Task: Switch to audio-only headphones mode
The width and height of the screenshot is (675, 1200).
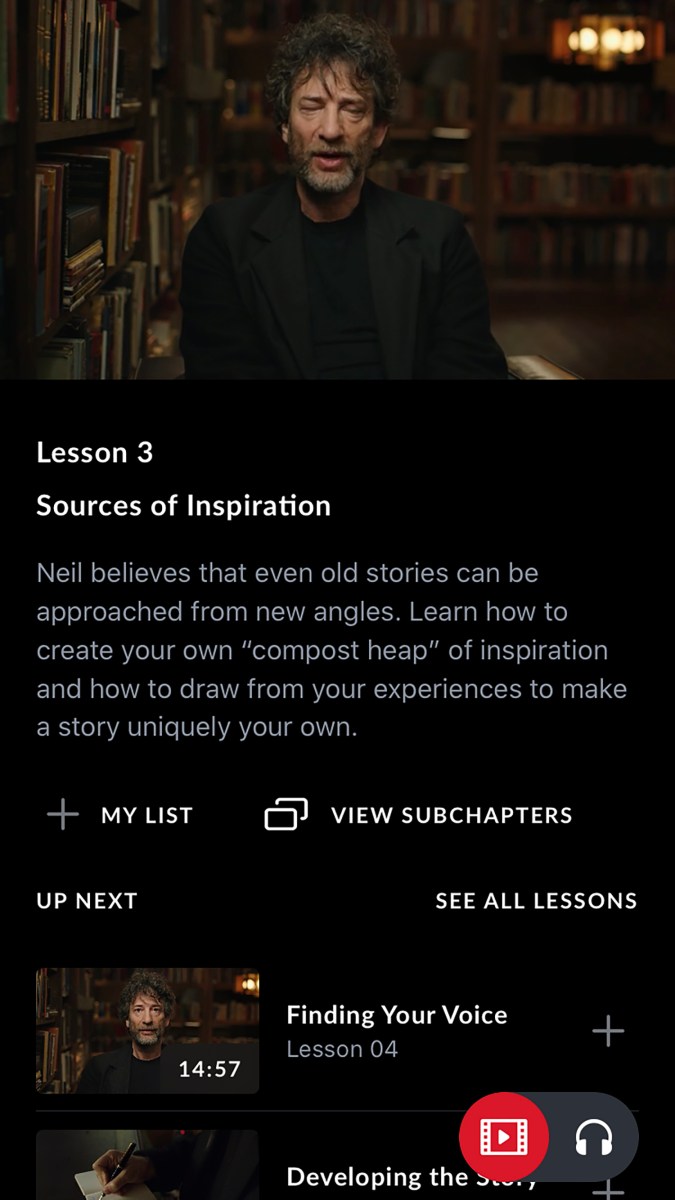Action: point(594,1136)
